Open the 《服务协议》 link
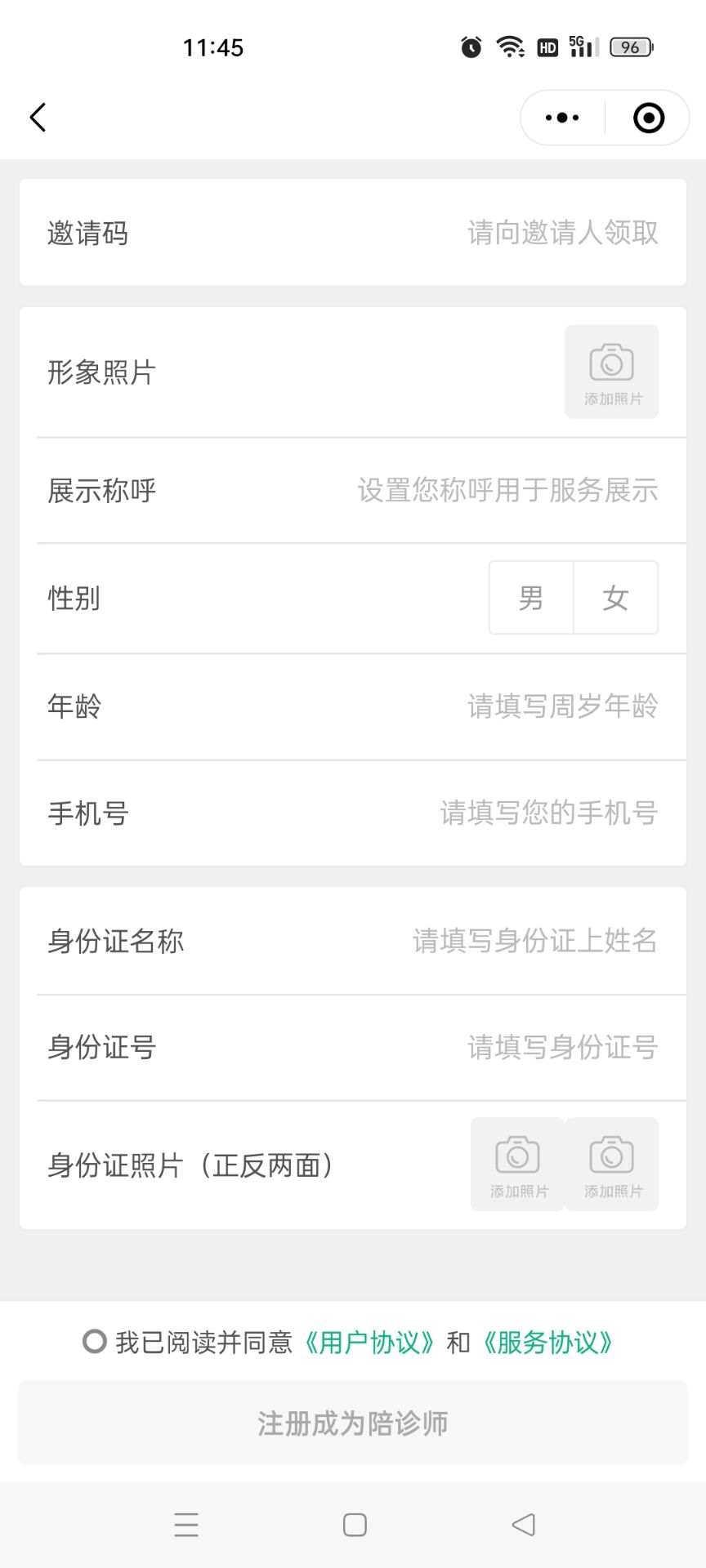Screen dimensions: 706x1568 (547, 1343)
